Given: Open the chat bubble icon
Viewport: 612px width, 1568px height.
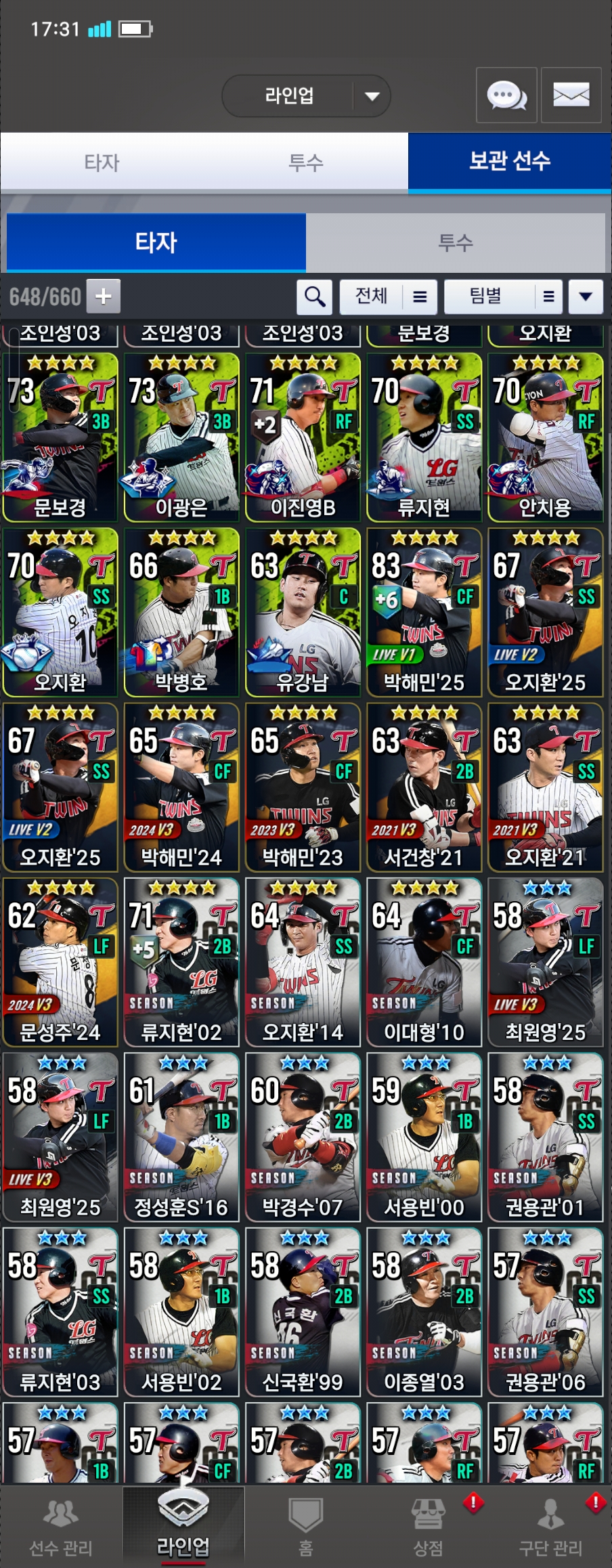Looking at the screenshot, I should pos(506,95).
